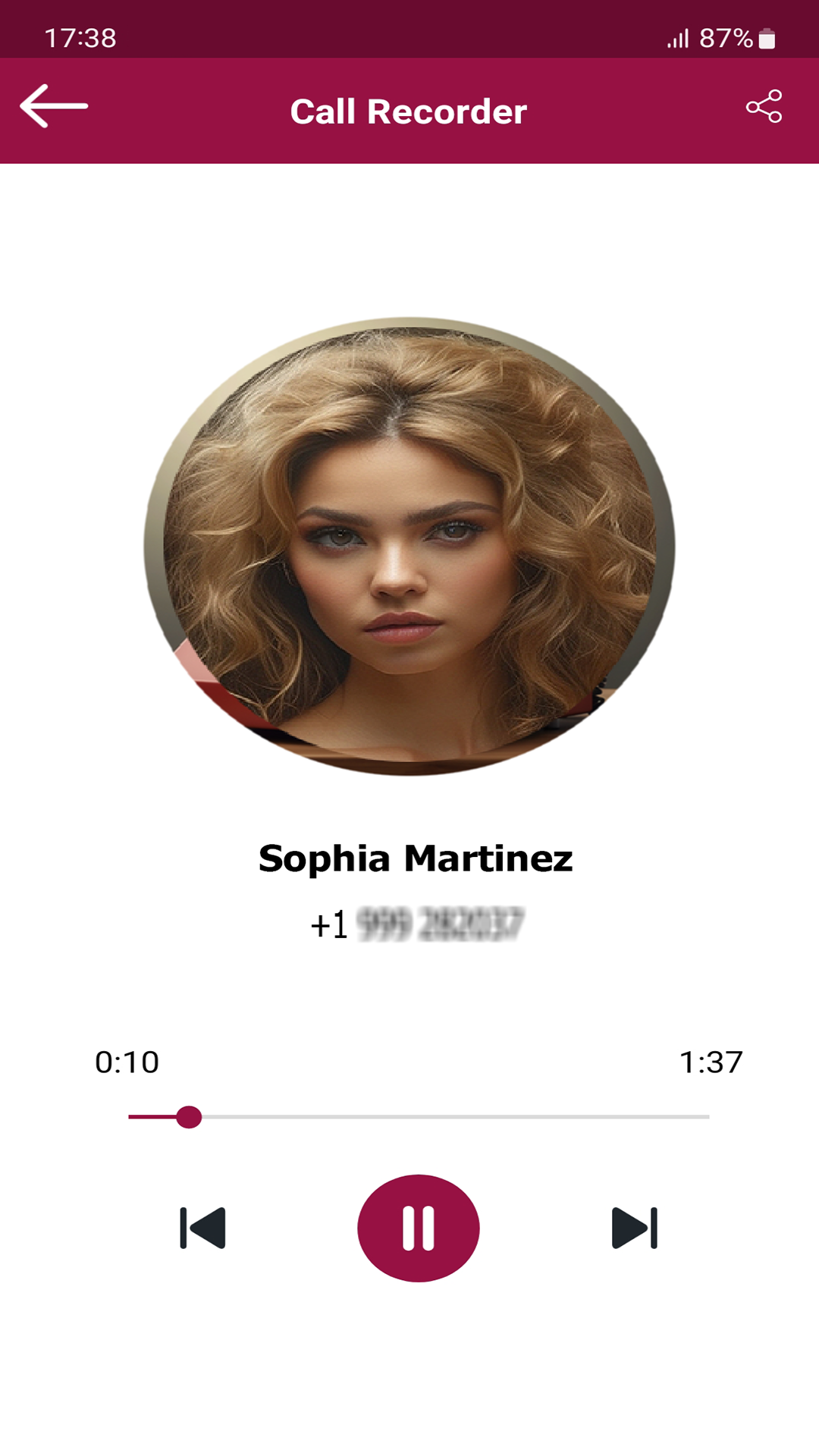Tap the playback progress slider
The height and width of the screenshot is (1456, 819).
pyautogui.click(x=419, y=1116)
